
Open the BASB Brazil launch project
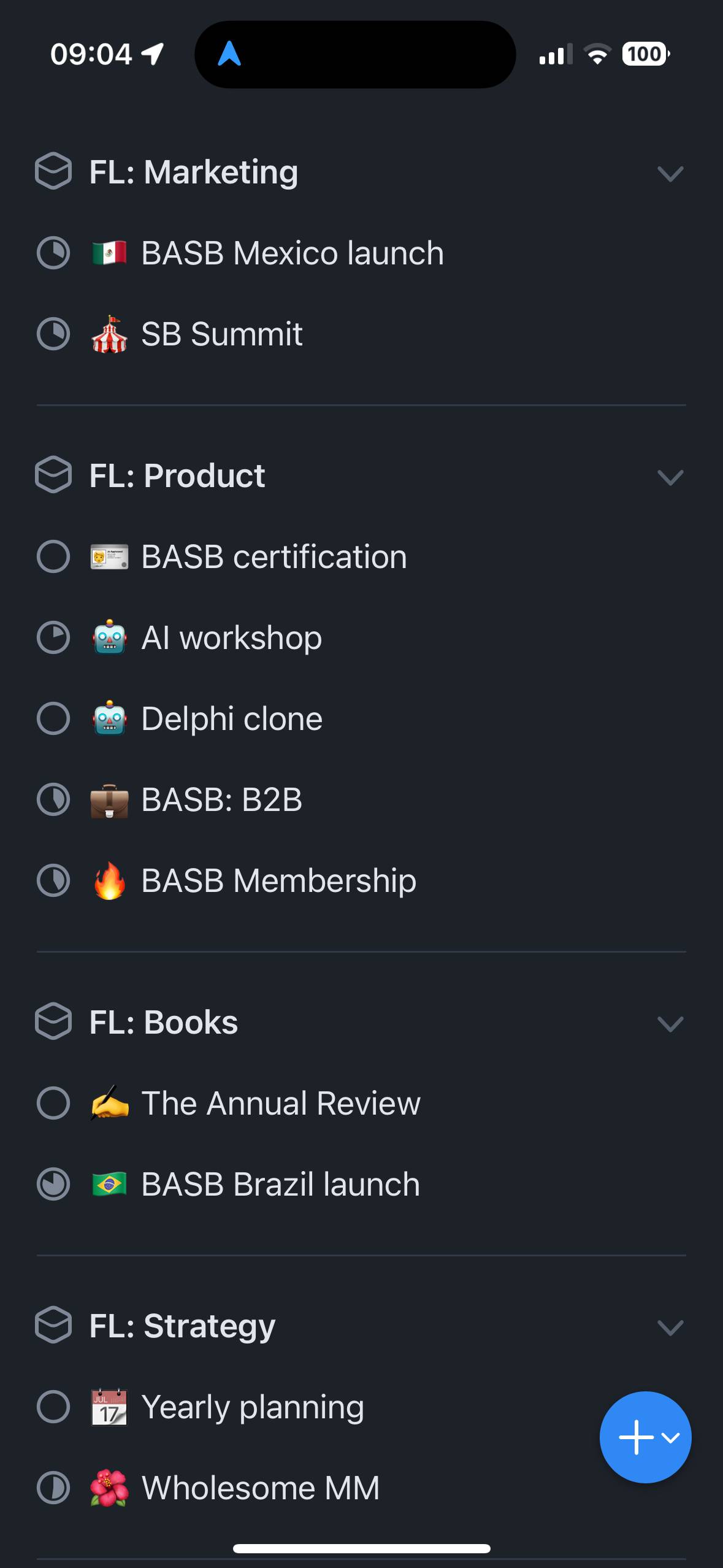tap(361, 1185)
